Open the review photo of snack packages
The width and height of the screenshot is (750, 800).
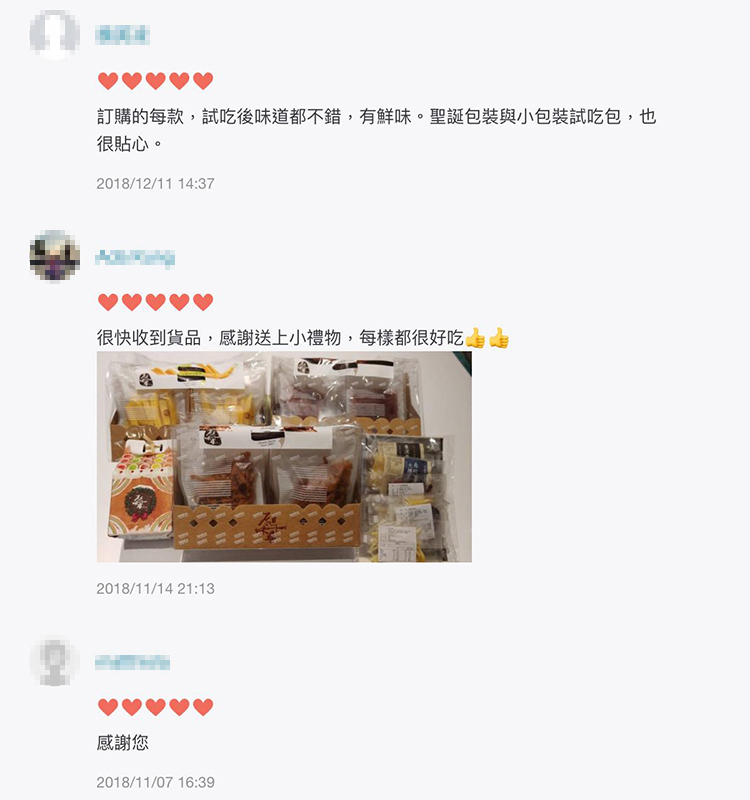pyautogui.click(x=284, y=457)
